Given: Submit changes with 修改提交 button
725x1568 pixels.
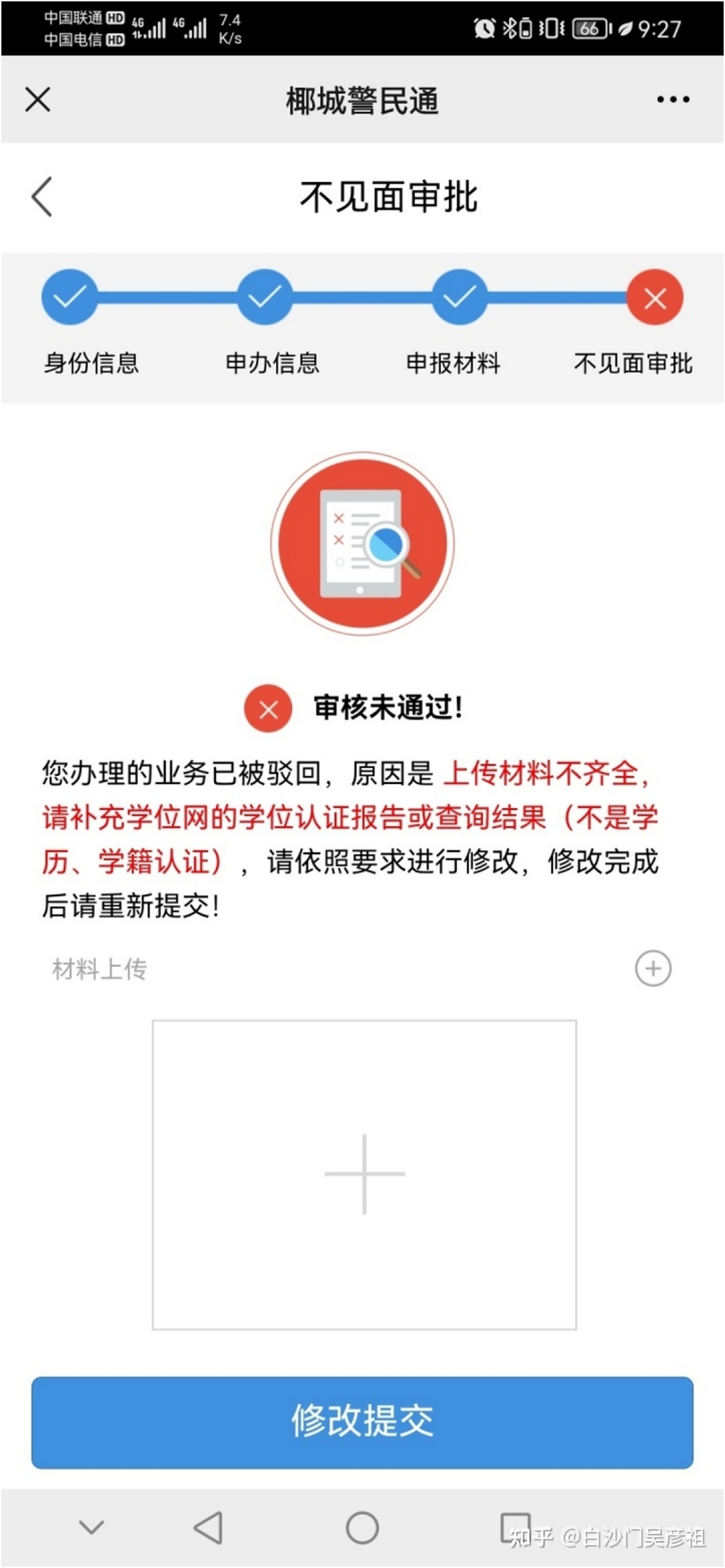Looking at the screenshot, I should pos(362,1422).
